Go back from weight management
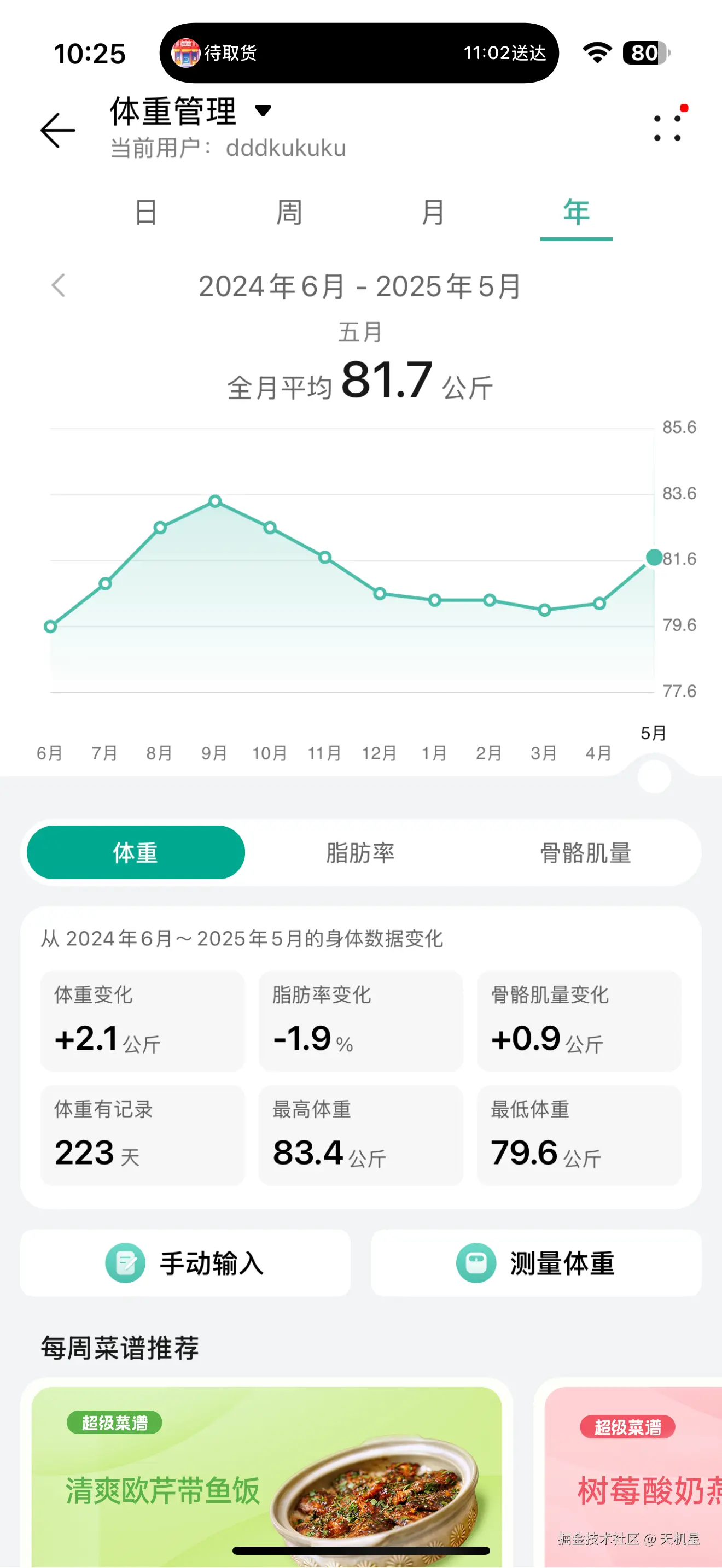The image size is (722, 1568). [58, 130]
